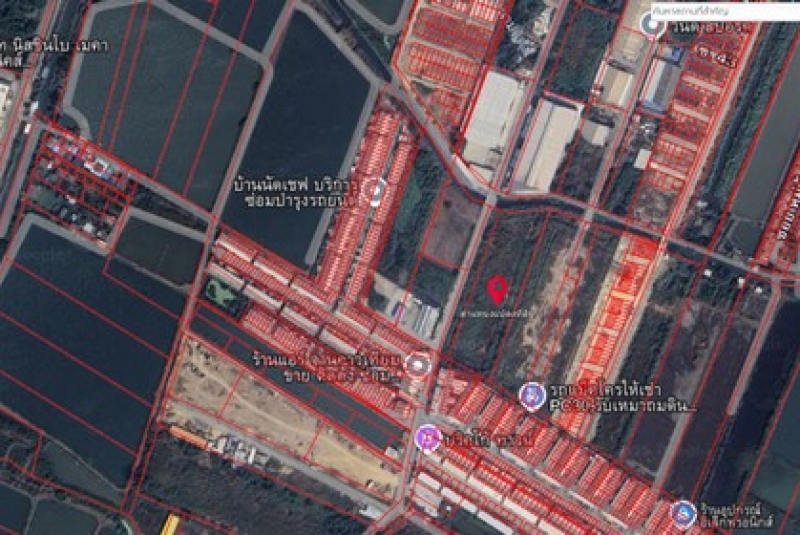Select the ร้านแอร์ restaurant marker

(x=418, y=366)
